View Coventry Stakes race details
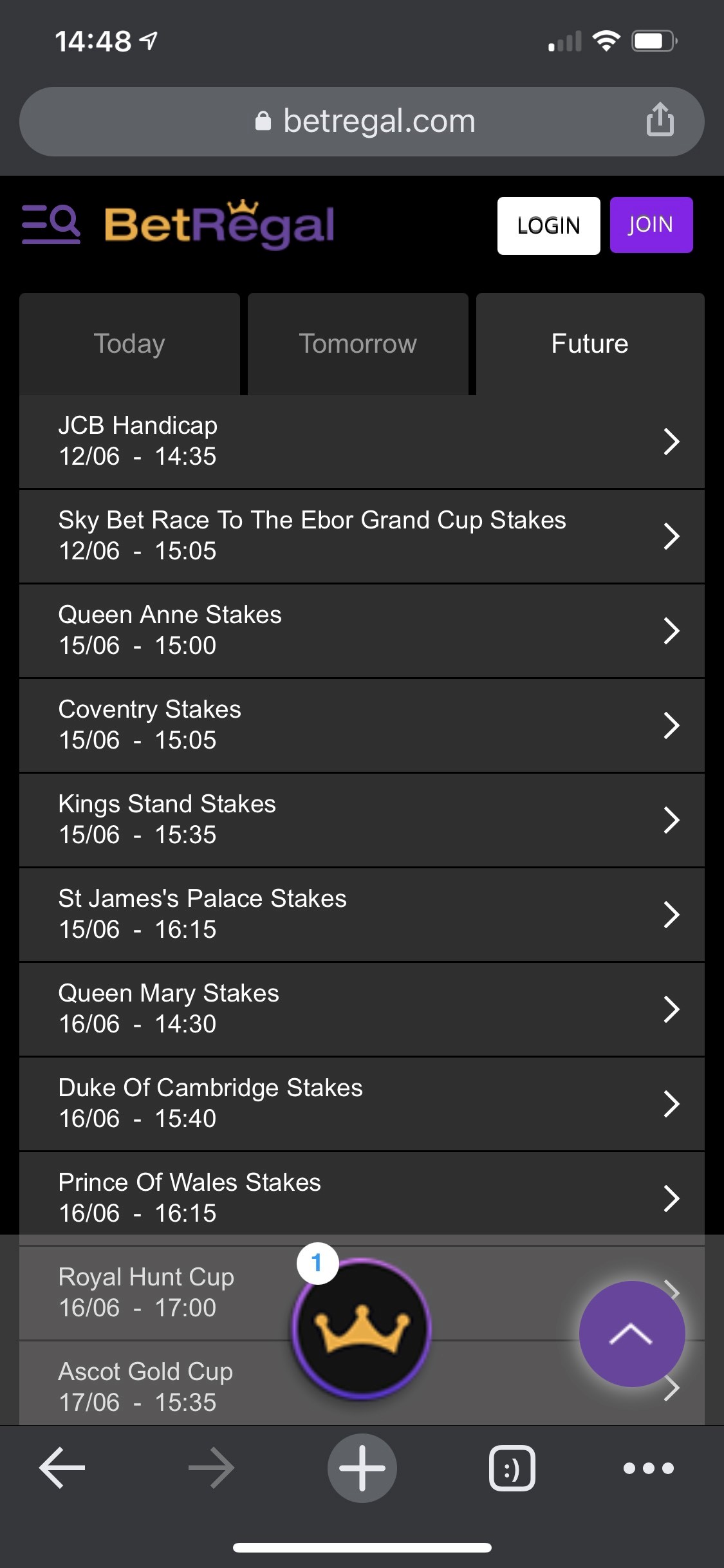This screenshot has height=1568, width=724. (362, 725)
